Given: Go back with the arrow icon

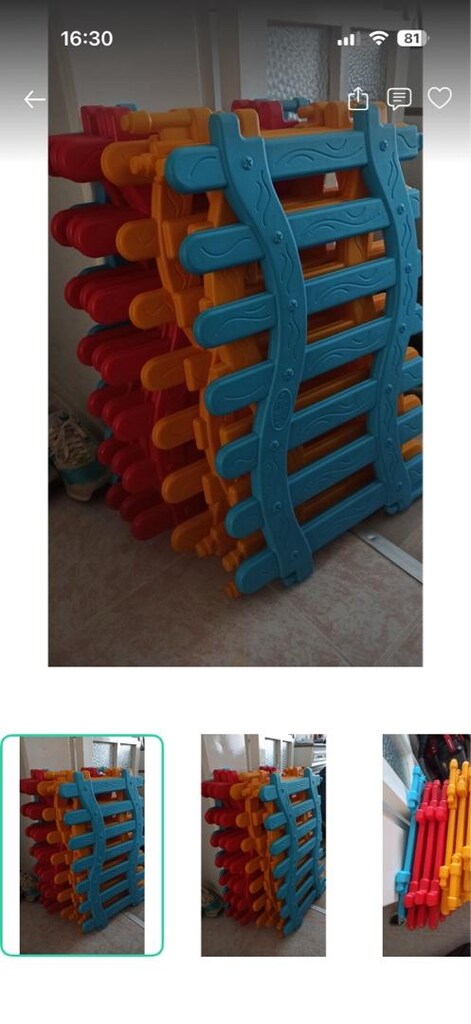Looking at the screenshot, I should tap(35, 99).
